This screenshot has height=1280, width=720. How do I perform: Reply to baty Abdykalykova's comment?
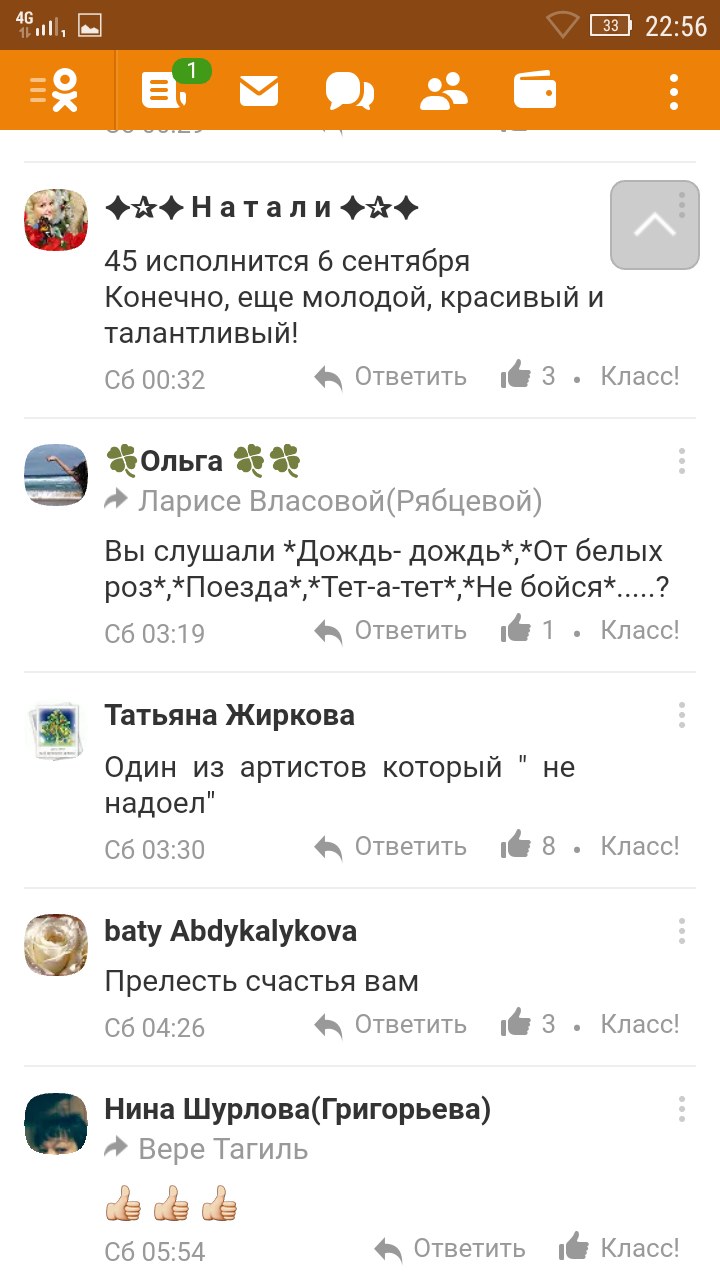pos(391,1025)
